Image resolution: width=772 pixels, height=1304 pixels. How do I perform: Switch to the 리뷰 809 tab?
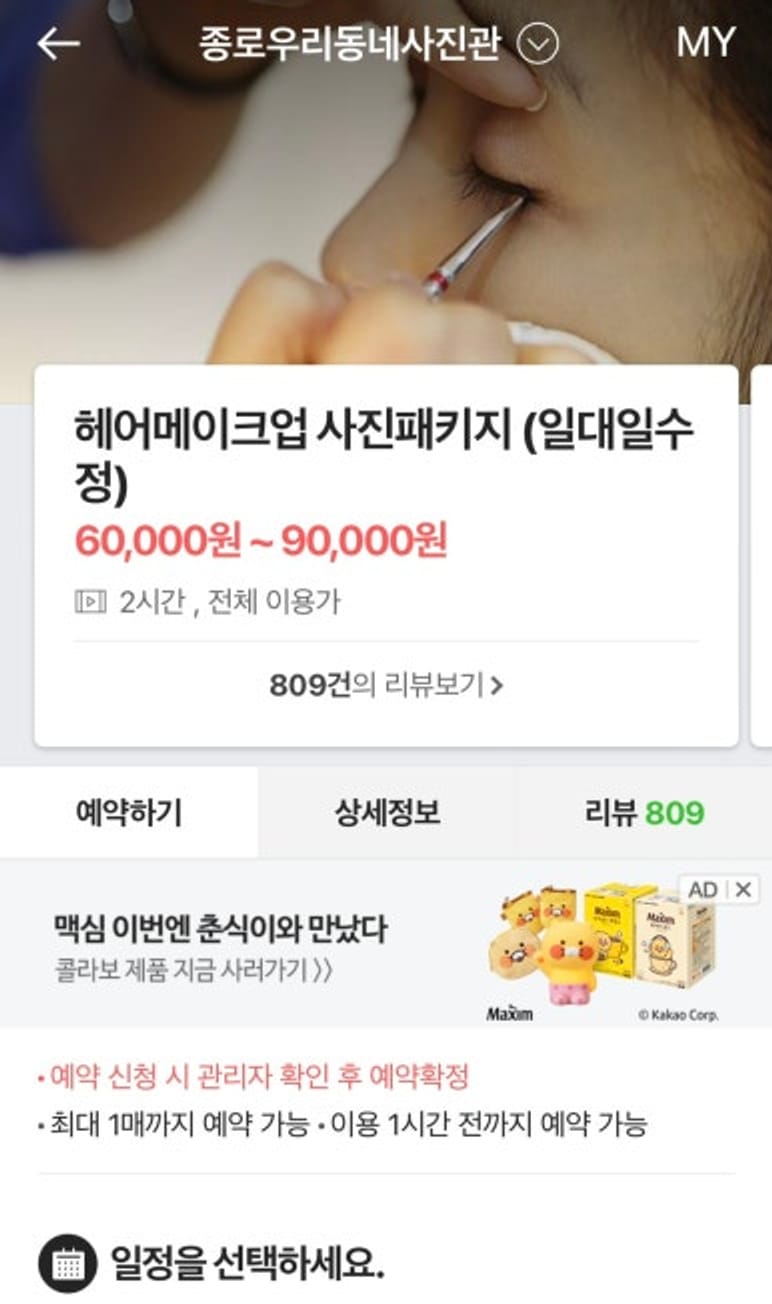(644, 814)
